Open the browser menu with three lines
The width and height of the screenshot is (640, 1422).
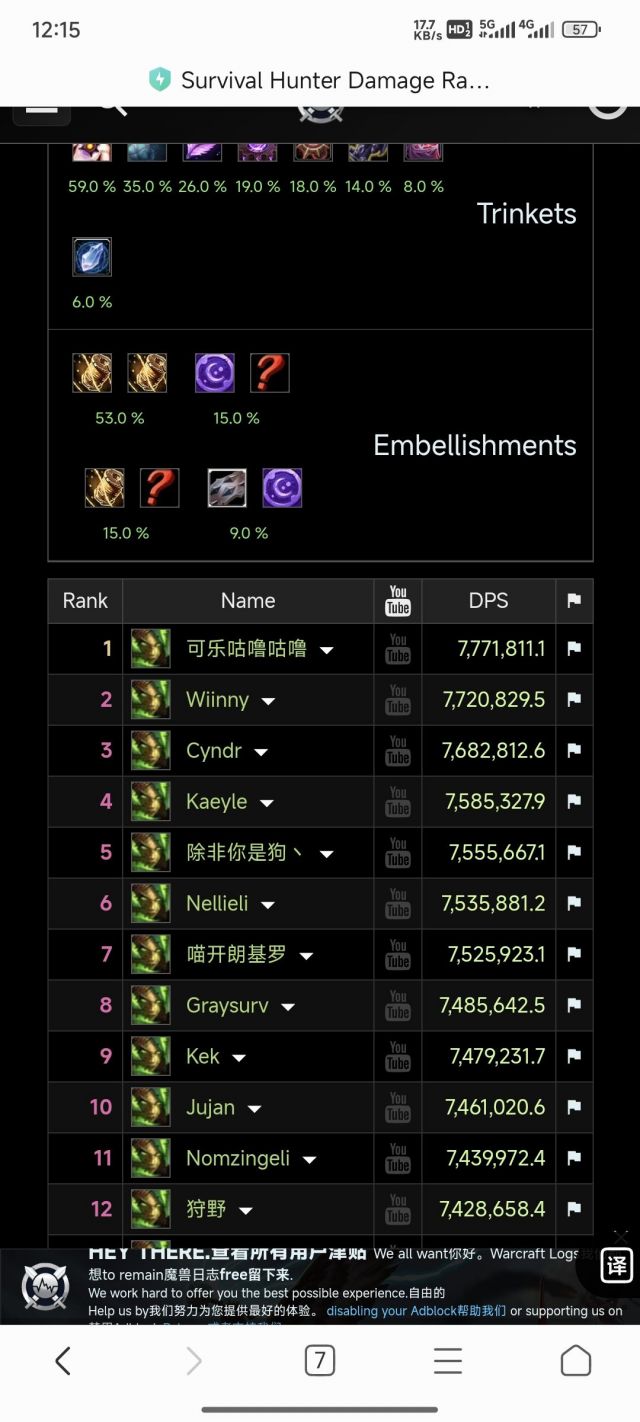pos(447,1360)
